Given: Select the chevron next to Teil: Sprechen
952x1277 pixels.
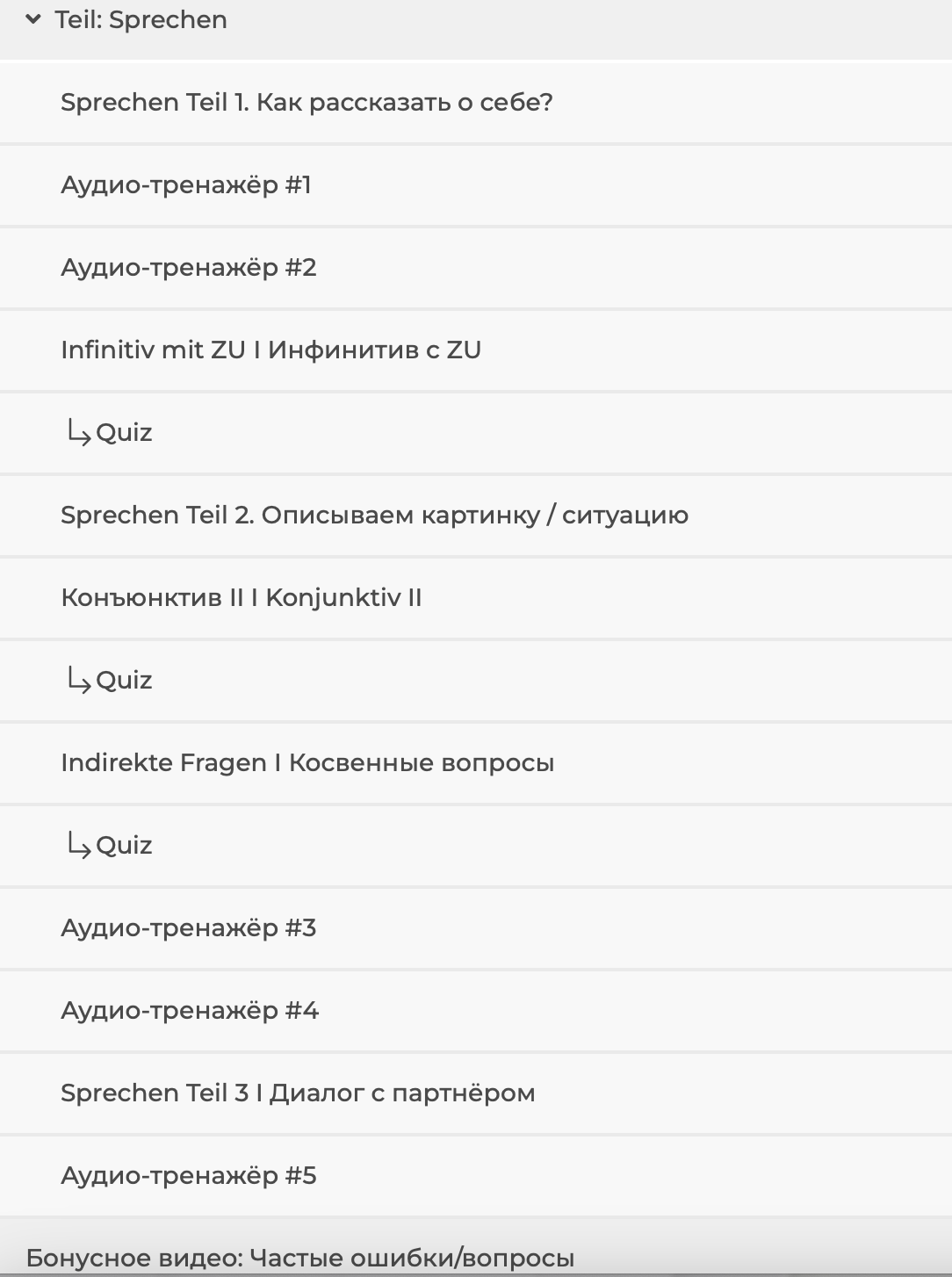Looking at the screenshot, I should point(32,18).
